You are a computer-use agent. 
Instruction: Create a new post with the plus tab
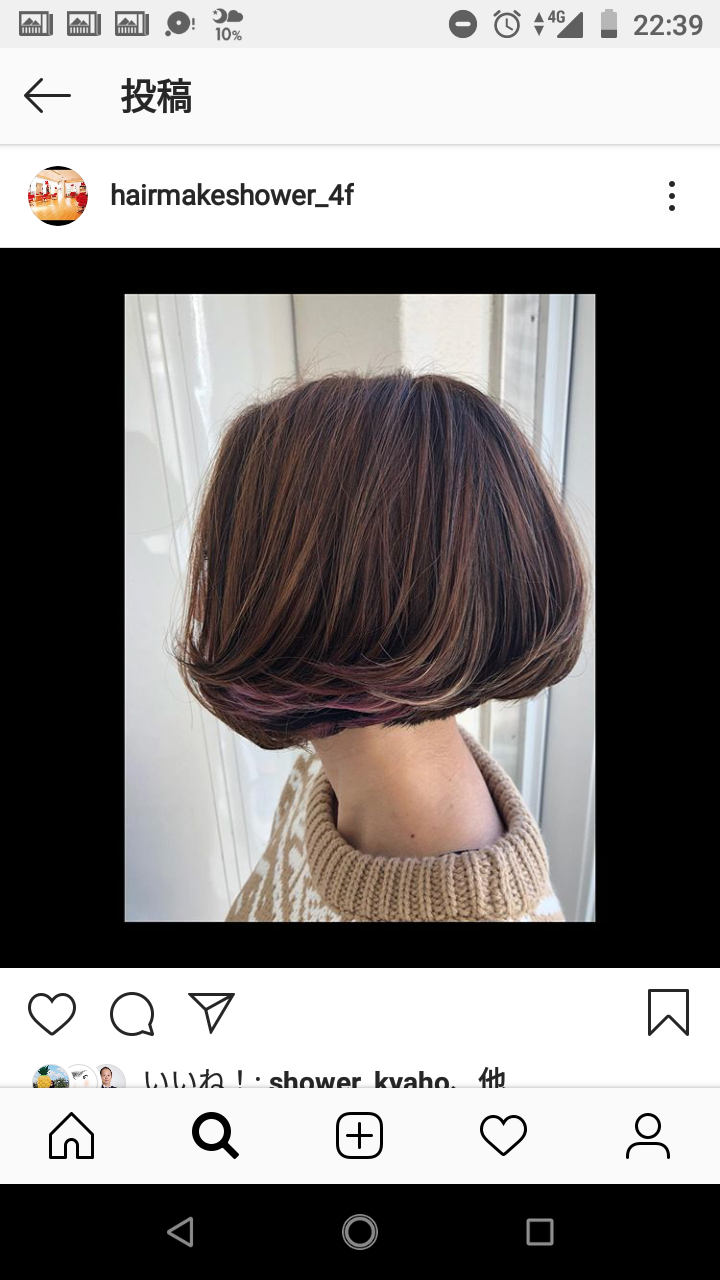[x=360, y=1136]
